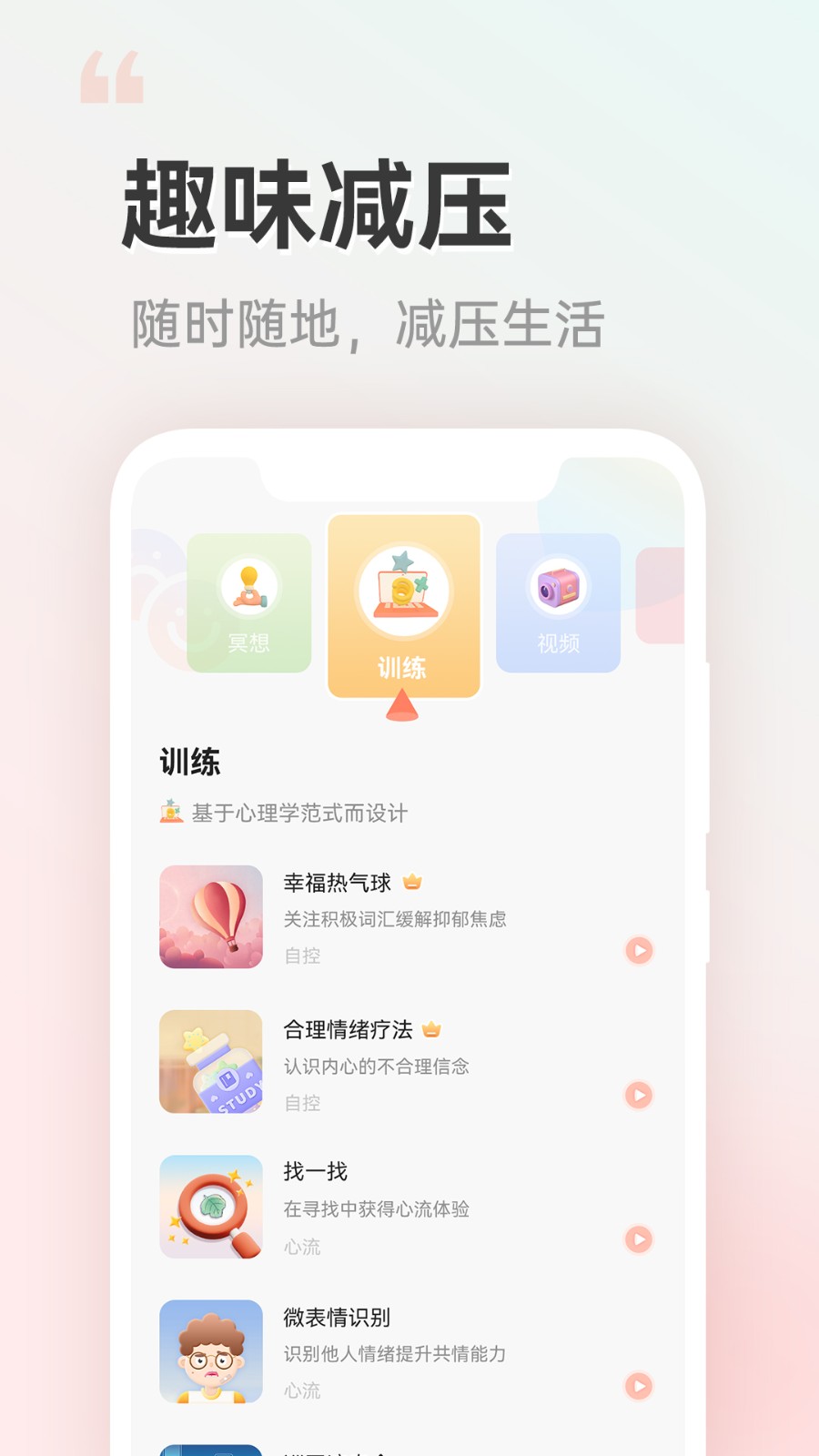Select the 视频 video category card
Screen dimensions: 819x1456
pyautogui.click(x=558, y=602)
